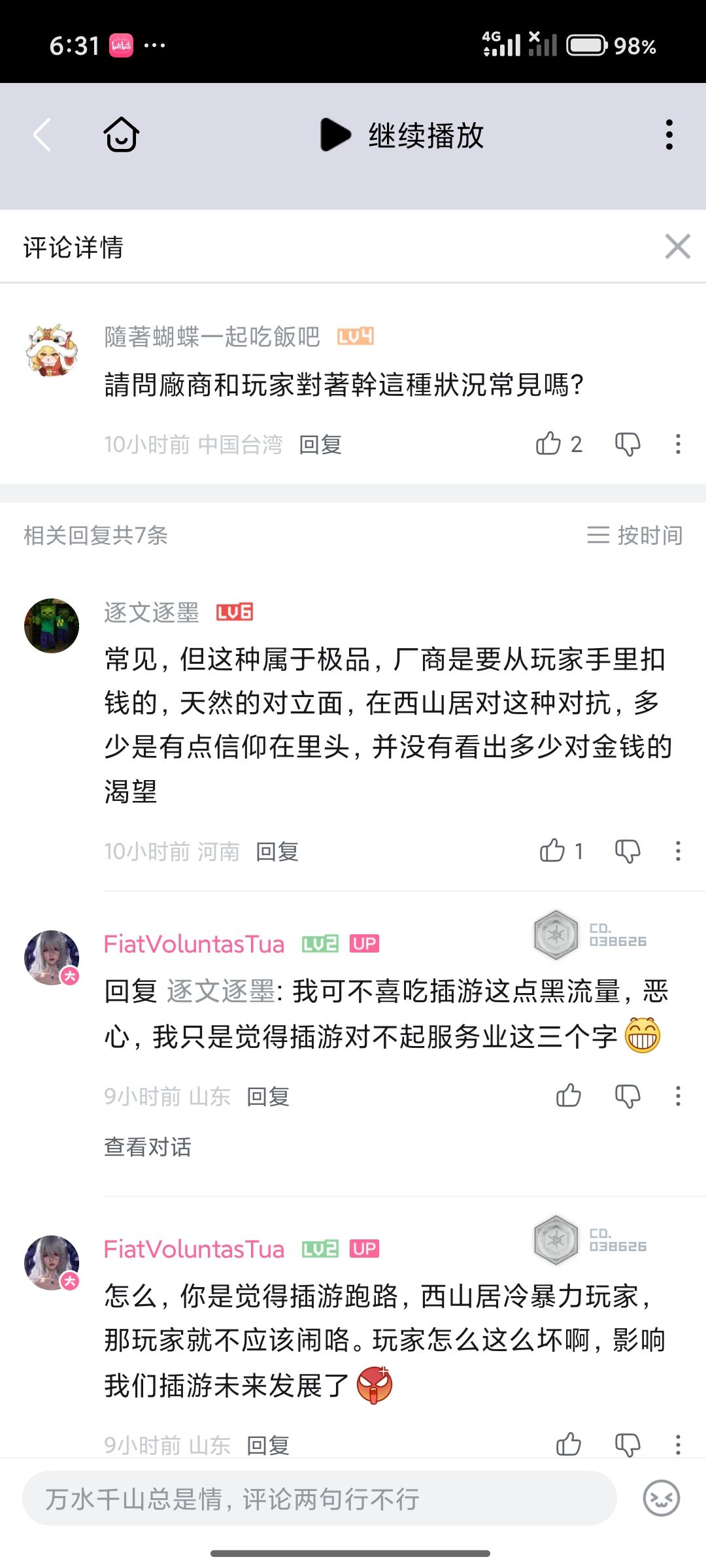
Task: View 逐文逐墨's profile avatar
Action: point(52,625)
